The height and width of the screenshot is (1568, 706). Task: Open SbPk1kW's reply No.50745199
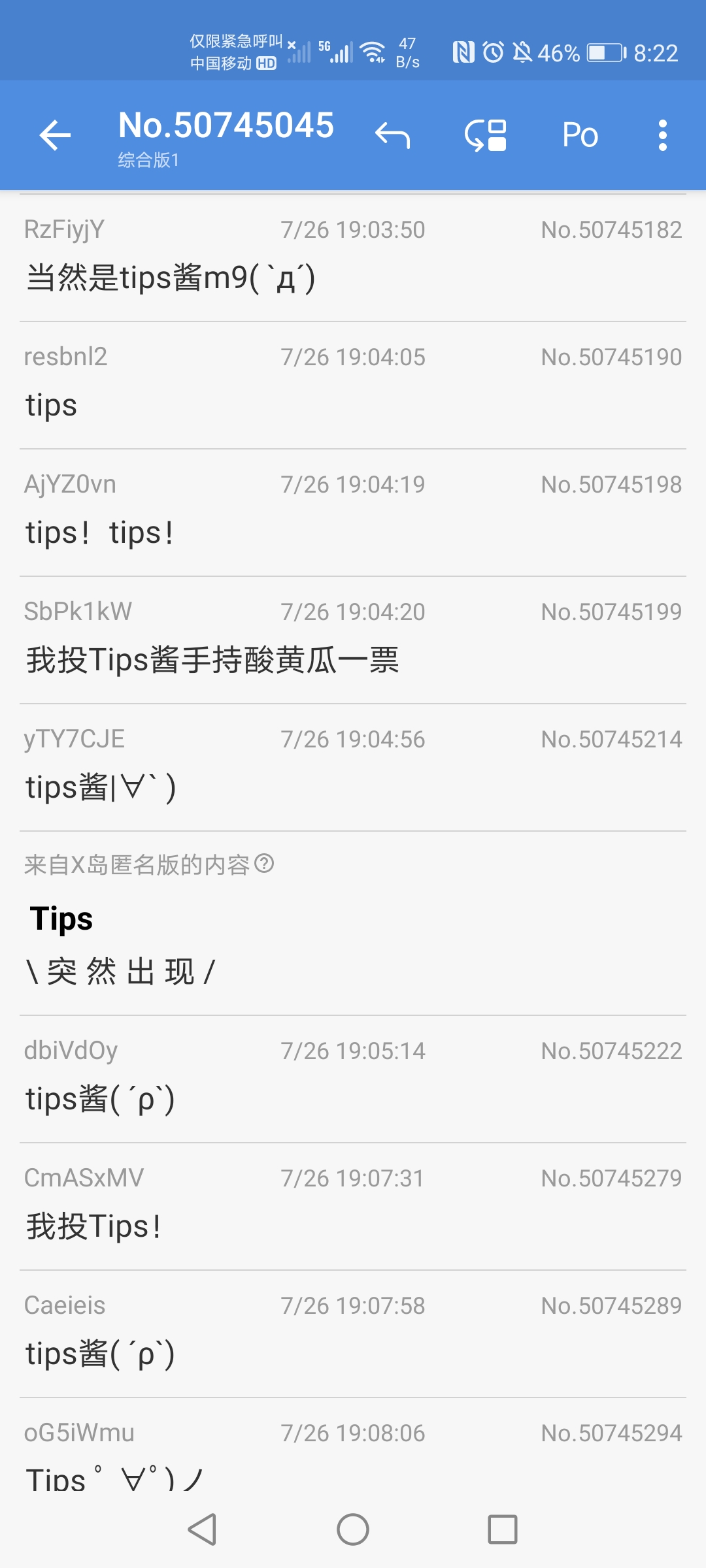[x=353, y=640]
